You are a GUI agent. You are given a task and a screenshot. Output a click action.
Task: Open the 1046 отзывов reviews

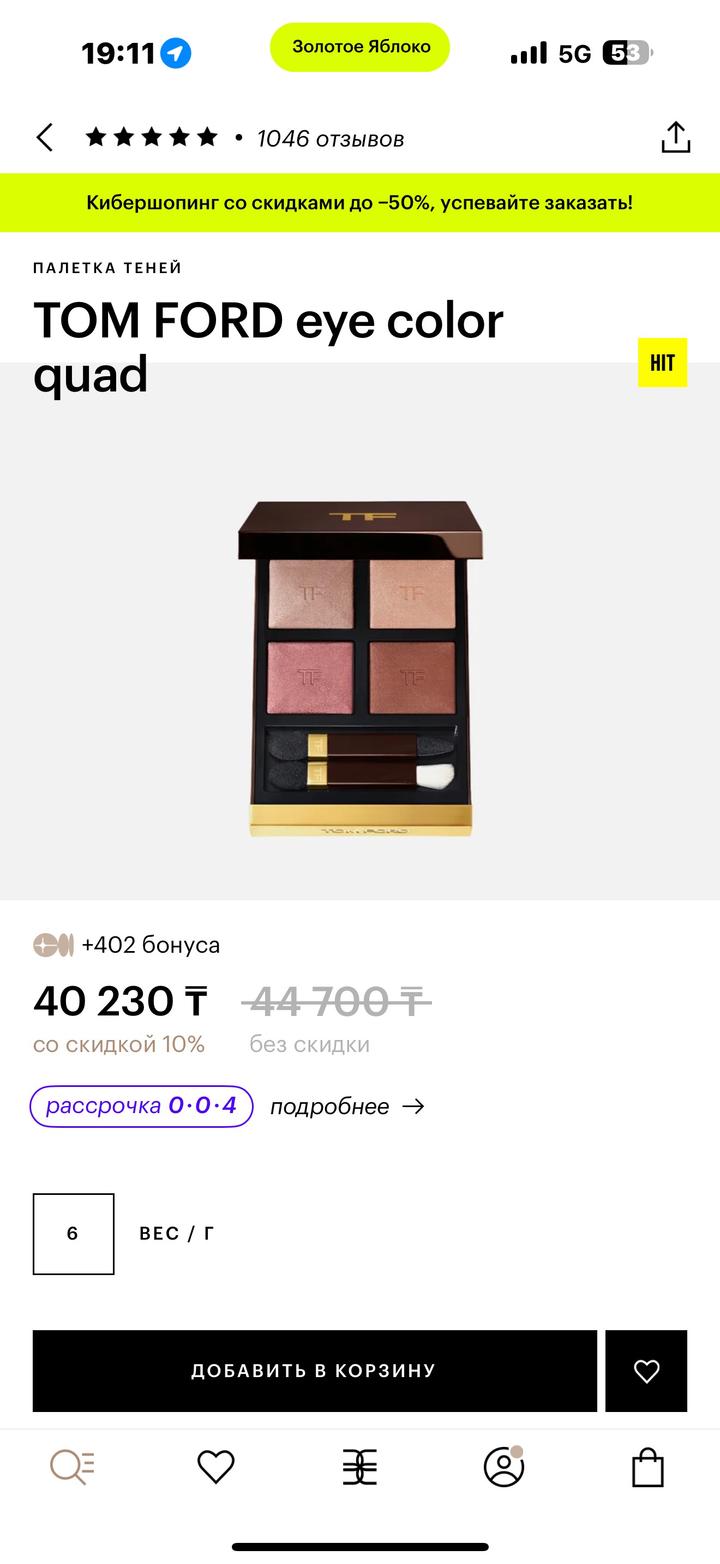[330, 139]
